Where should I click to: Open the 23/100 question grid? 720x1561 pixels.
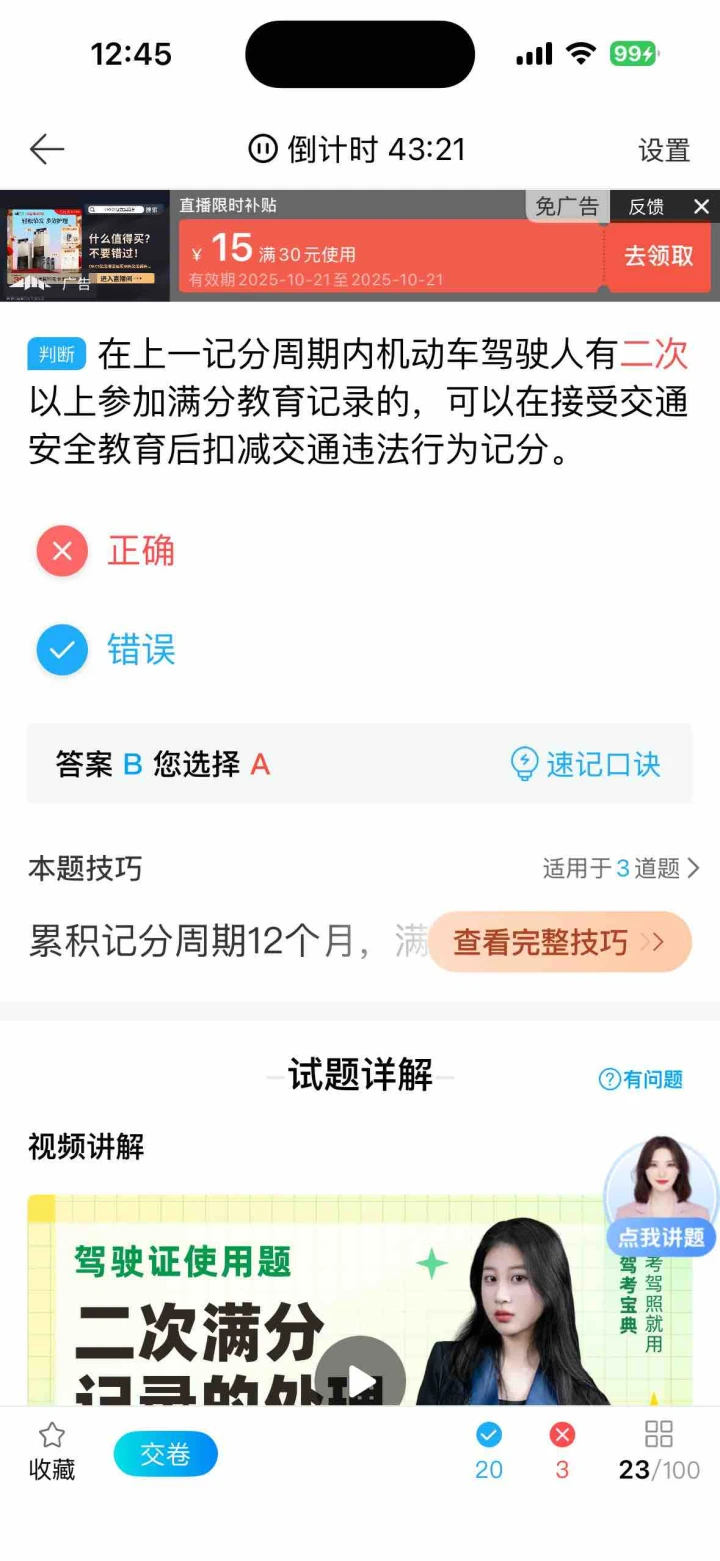pos(659,1452)
